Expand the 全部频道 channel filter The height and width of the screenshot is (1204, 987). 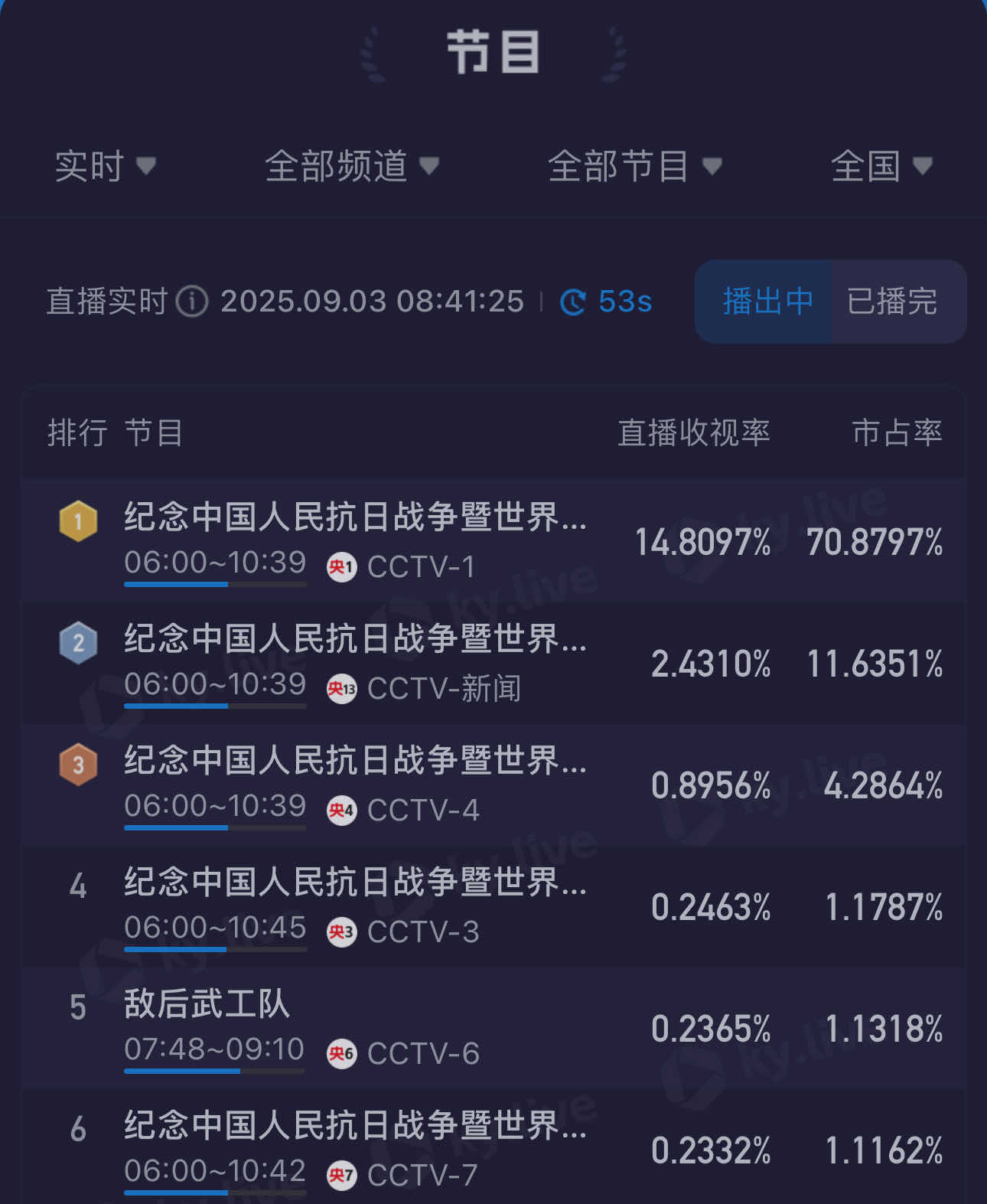[x=351, y=166]
